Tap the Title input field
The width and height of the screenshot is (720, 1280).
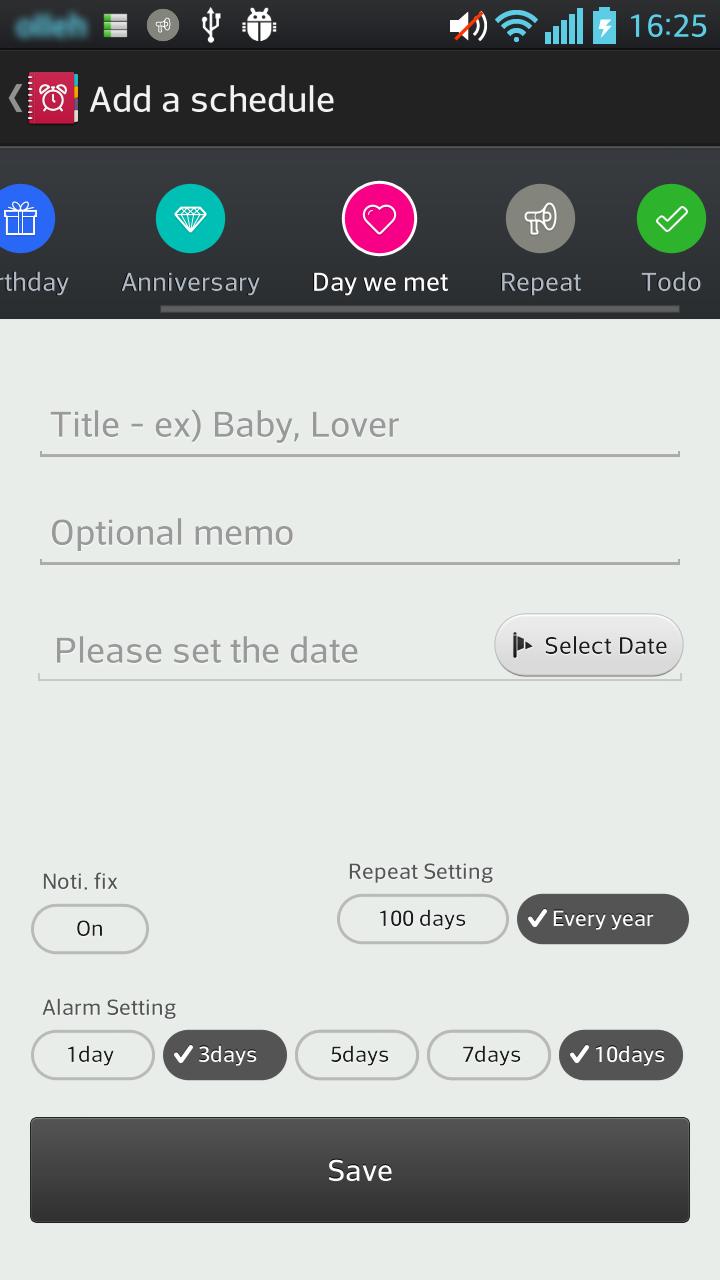tap(360, 425)
